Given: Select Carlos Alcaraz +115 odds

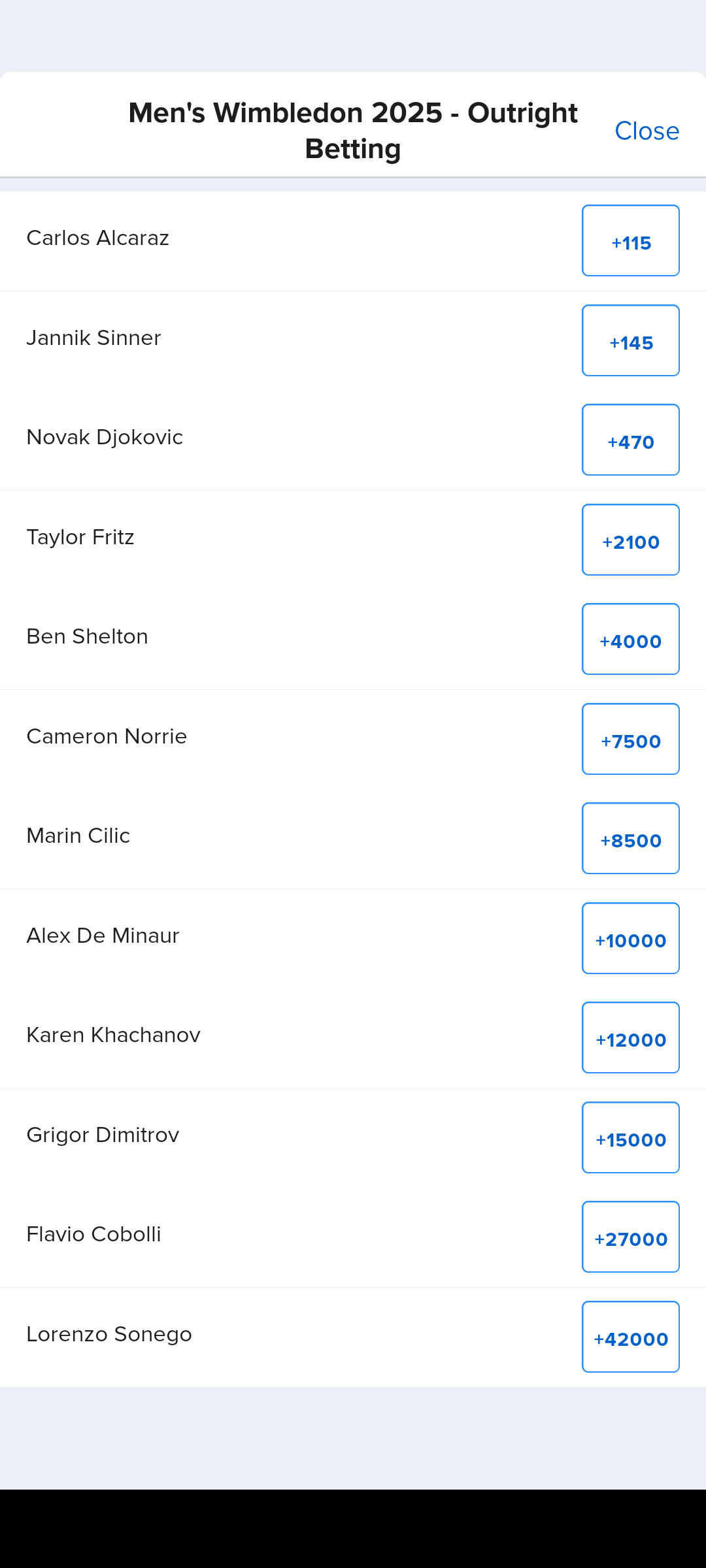Looking at the screenshot, I should 631,241.
